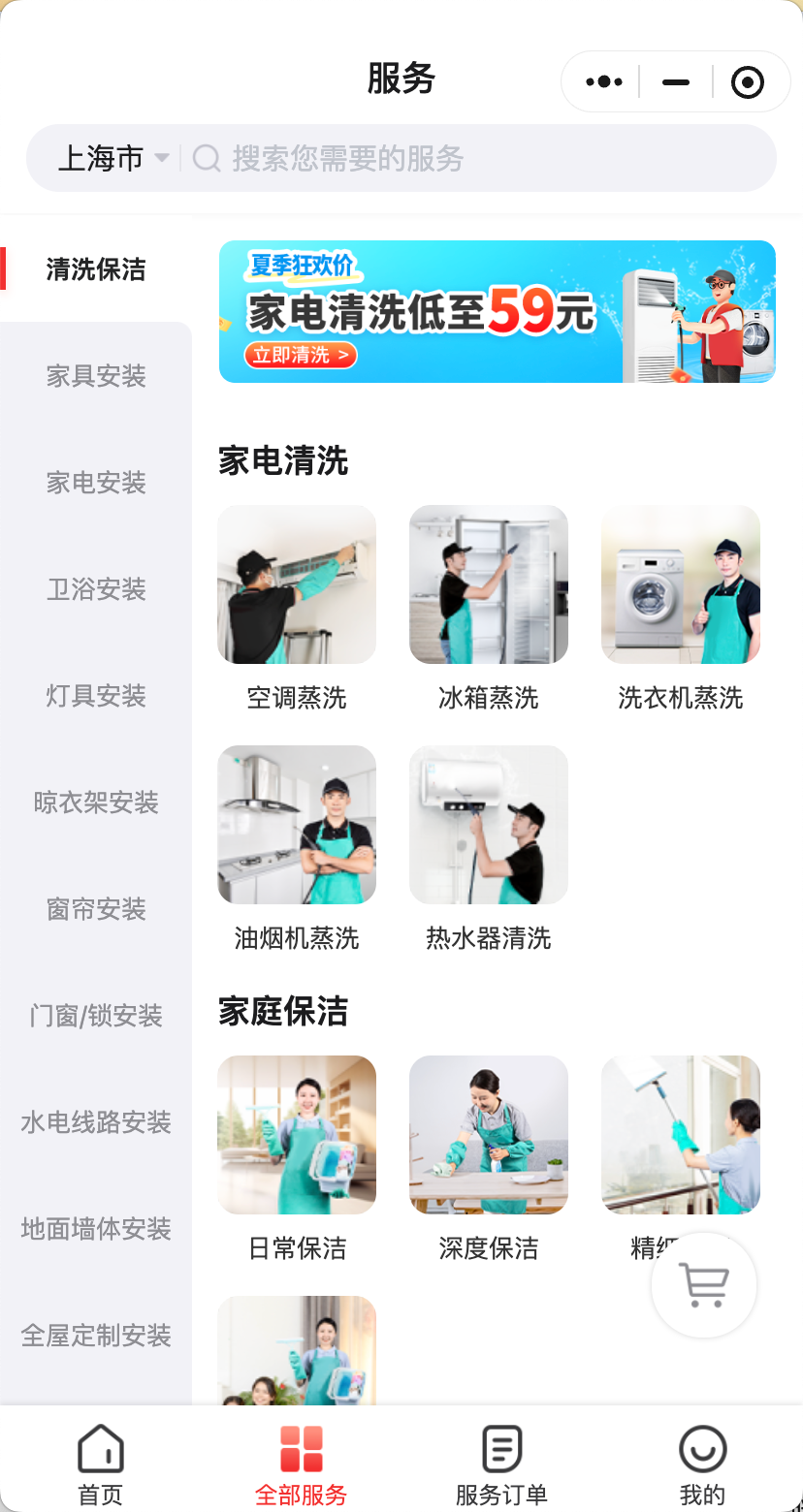Open the floating shopping cart
Viewport: 803px width, 1512px height.
coord(704,1285)
